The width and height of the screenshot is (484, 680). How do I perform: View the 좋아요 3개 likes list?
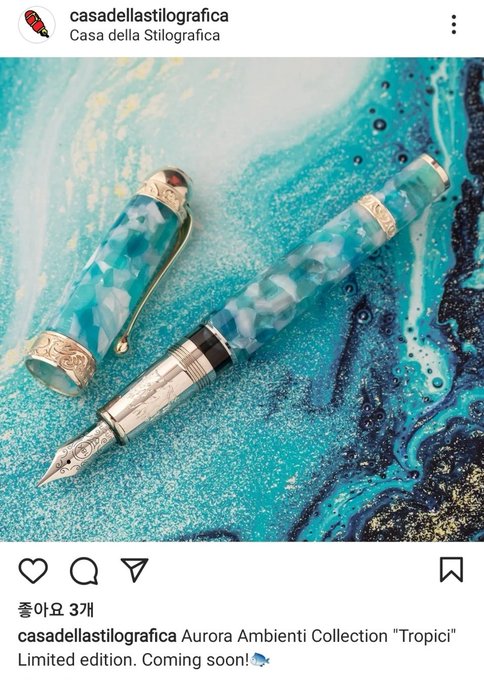click(x=56, y=610)
